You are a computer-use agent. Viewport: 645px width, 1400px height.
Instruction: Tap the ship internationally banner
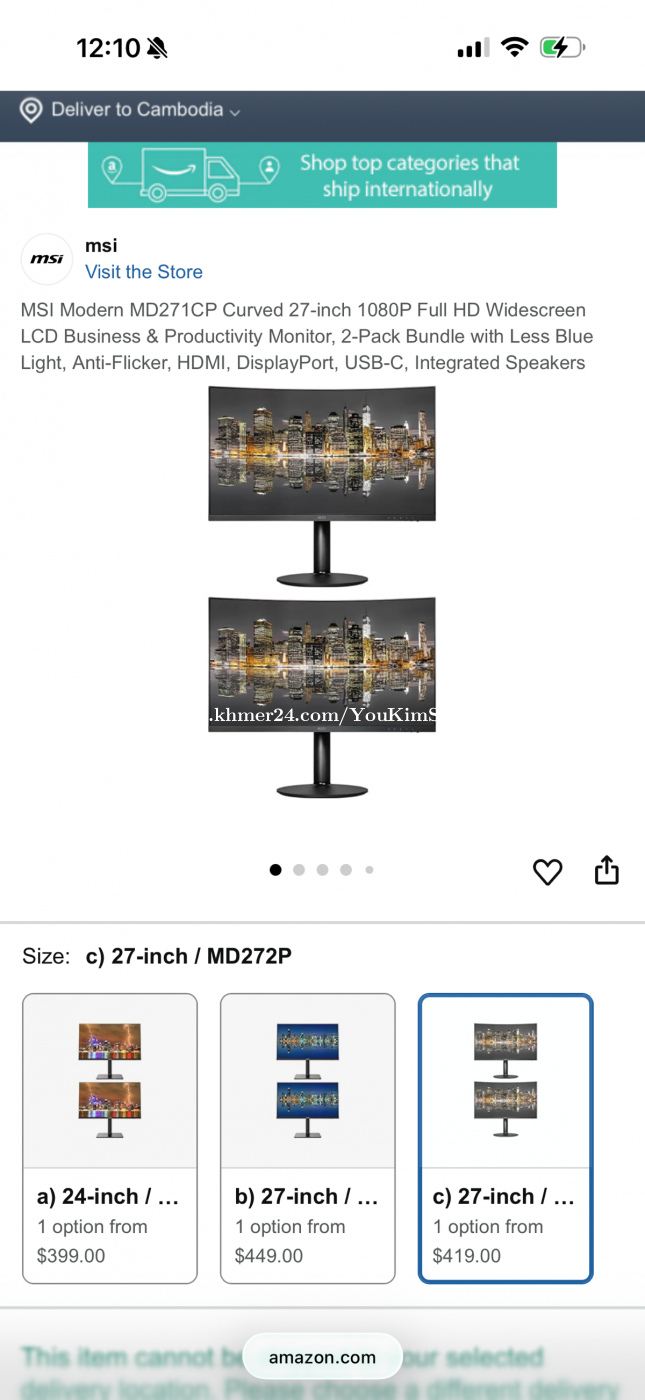click(x=322, y=175)
